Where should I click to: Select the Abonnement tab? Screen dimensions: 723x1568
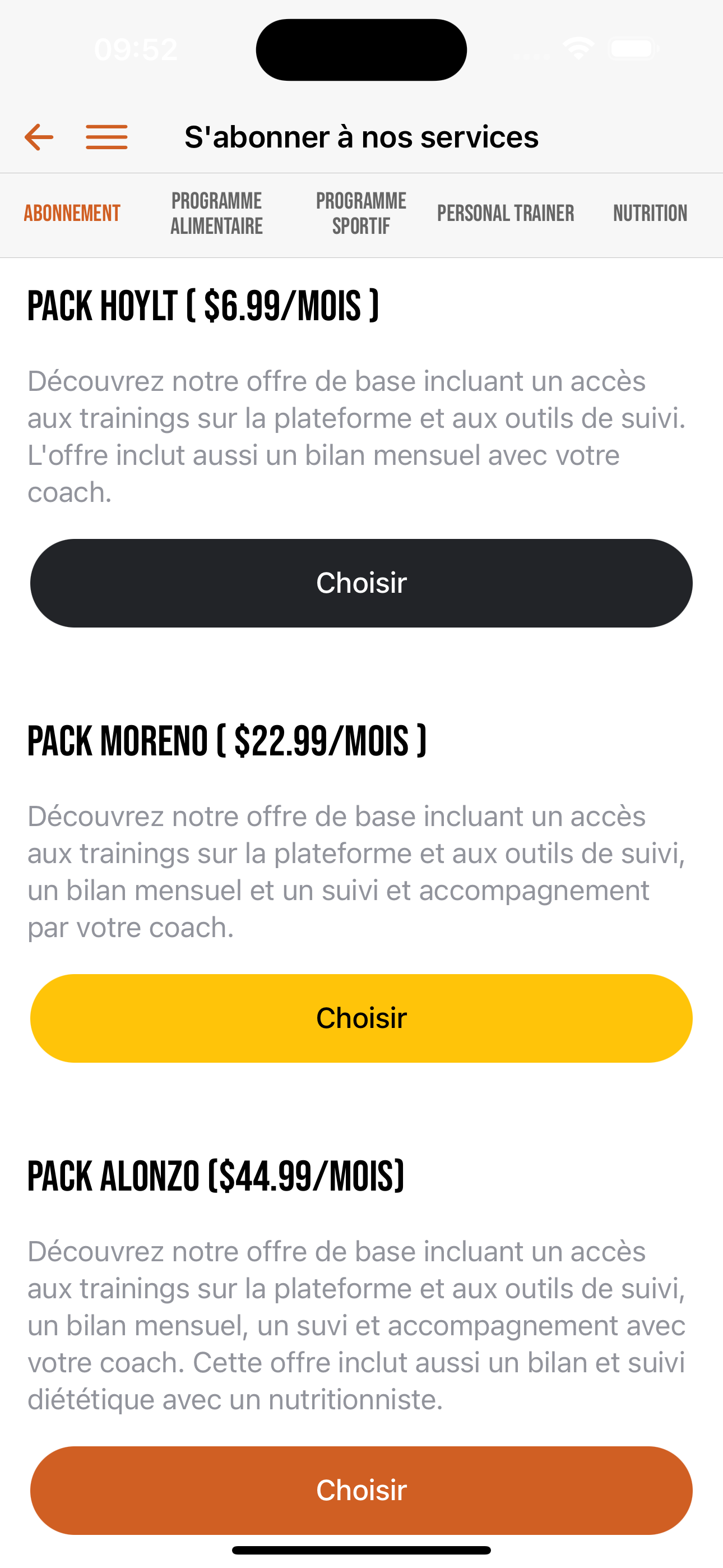coord(72,214)
